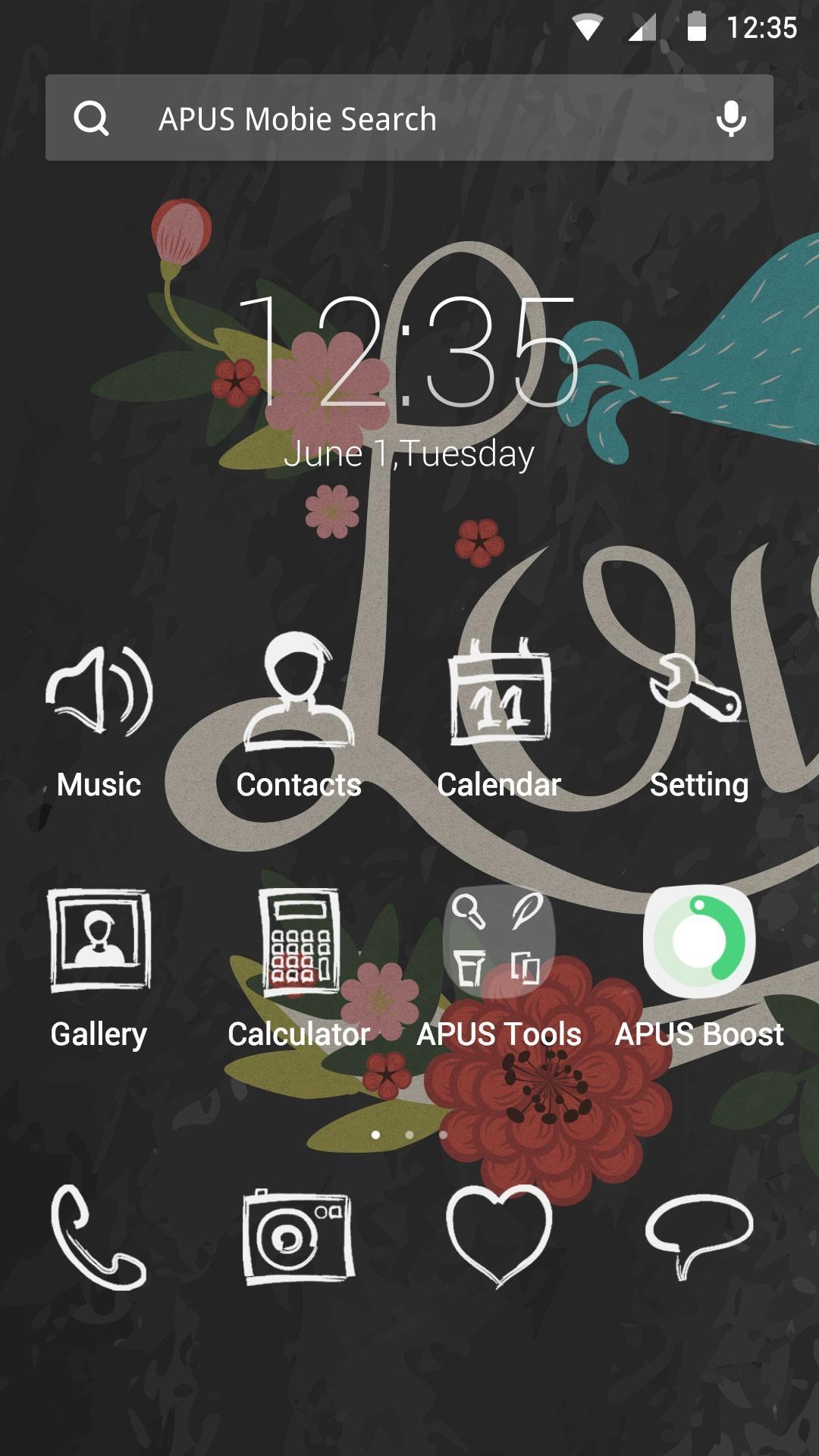
Task: Open the Gallery app
Action: click(98, 940)
